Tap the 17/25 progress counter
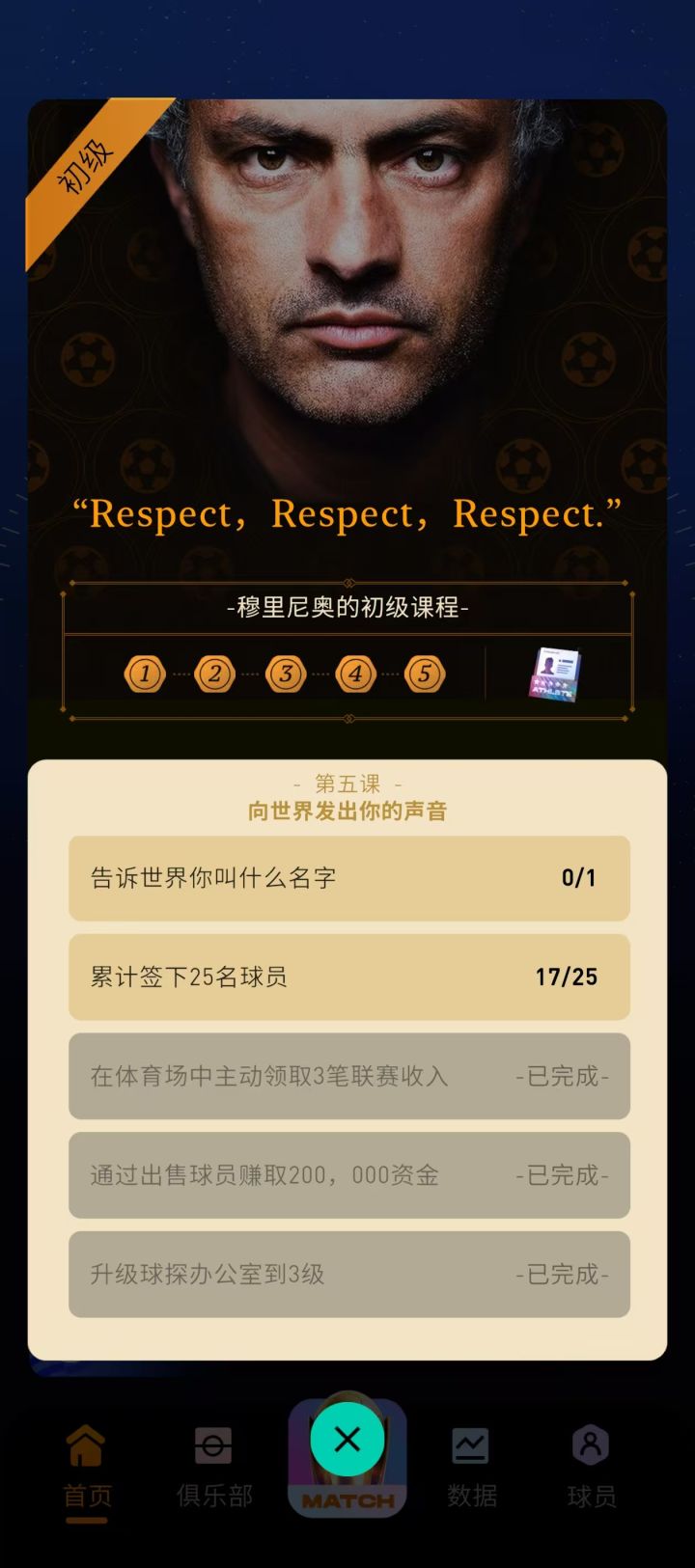695x1568 pixels. coord(568,977)
